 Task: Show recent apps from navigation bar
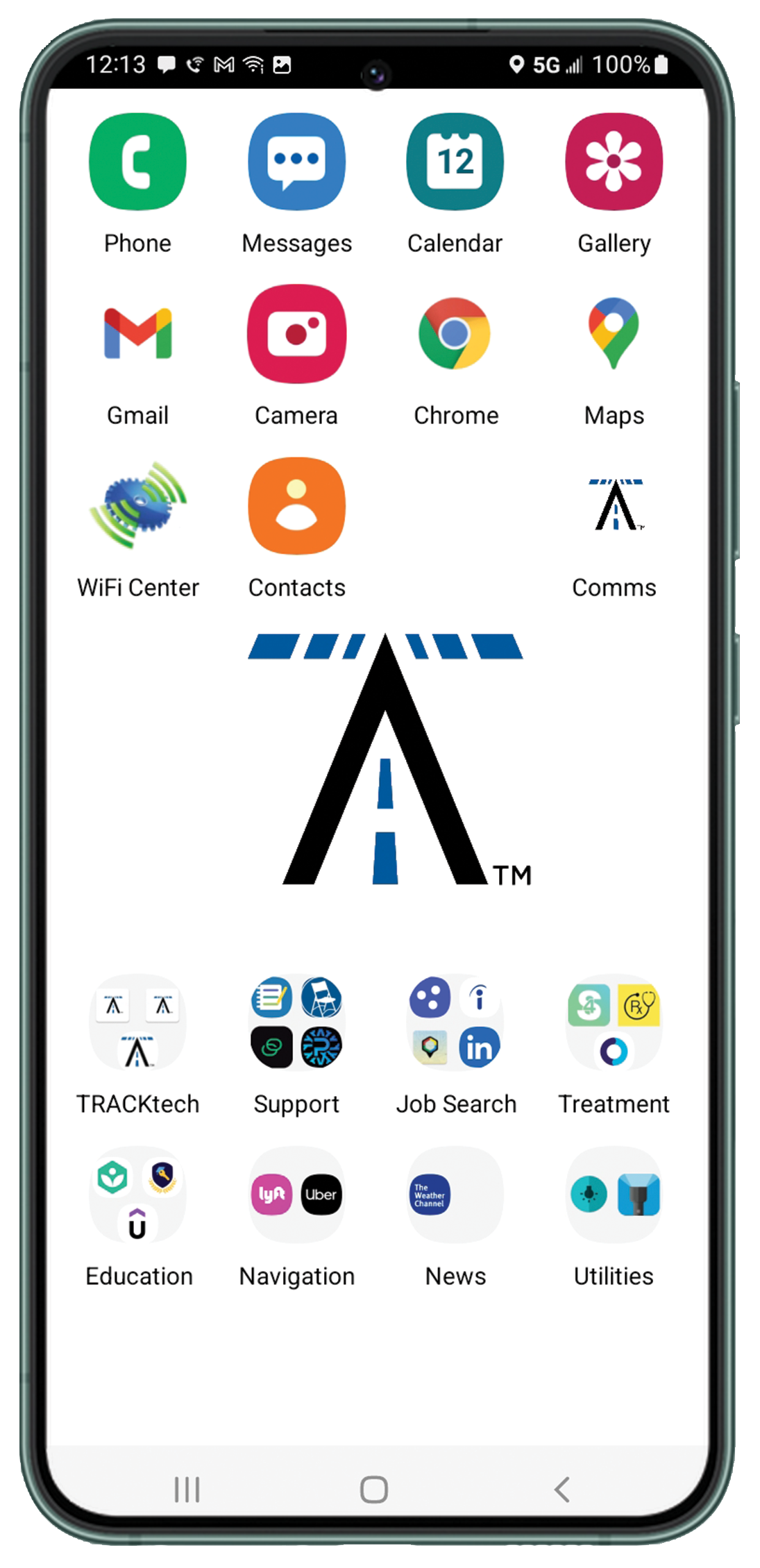click(187, 1489)
